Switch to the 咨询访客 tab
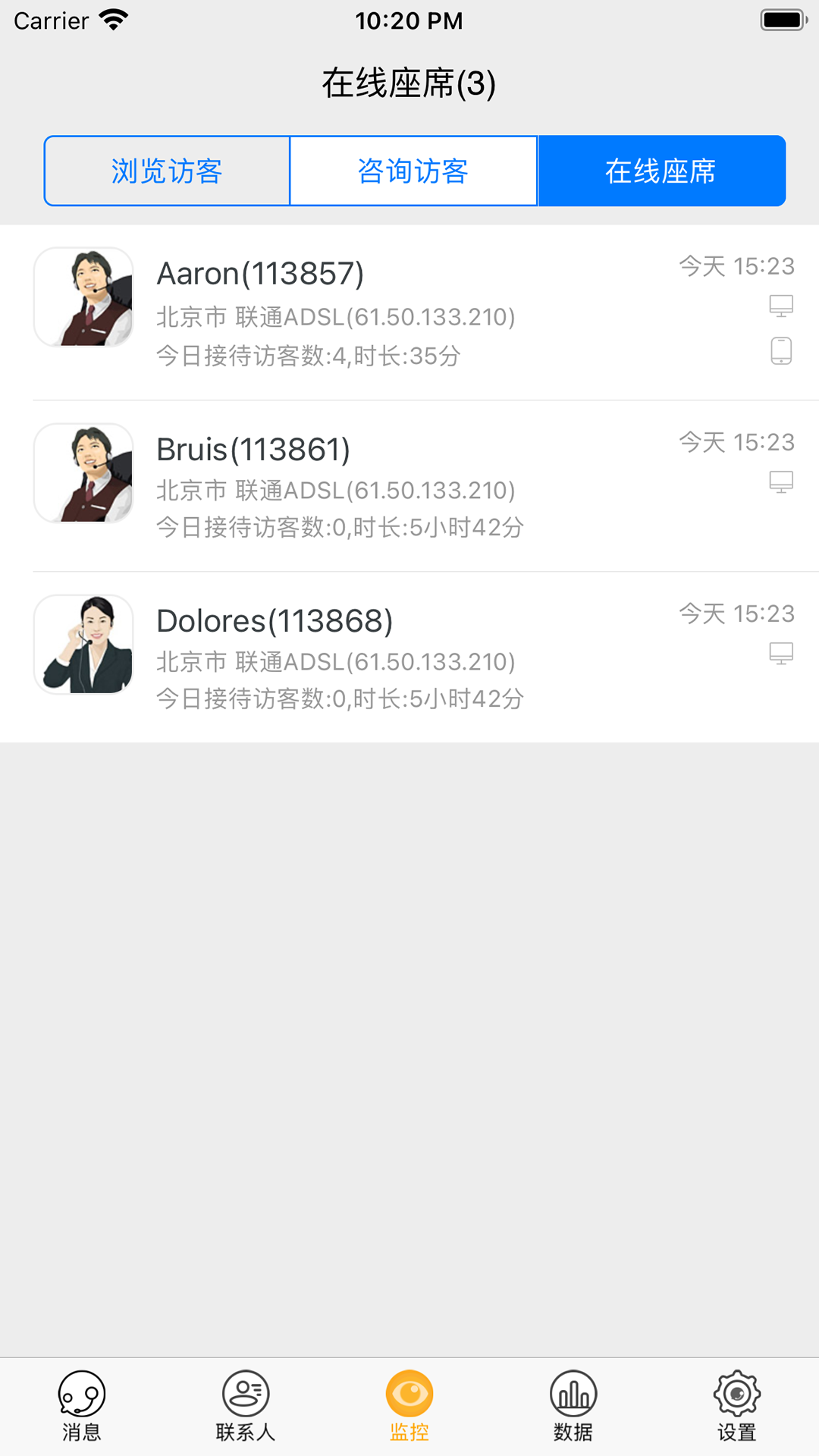The image size is (819, 1456). tap(413, 171)
